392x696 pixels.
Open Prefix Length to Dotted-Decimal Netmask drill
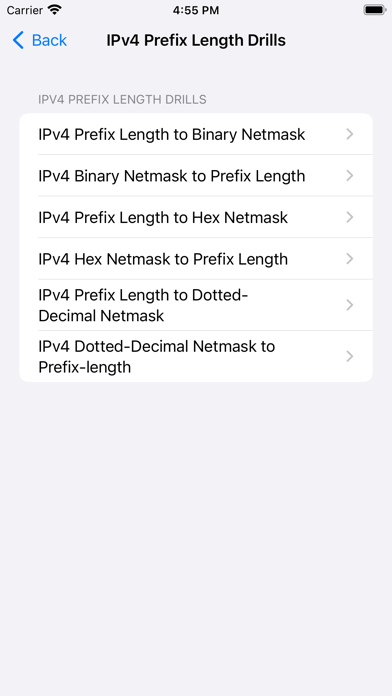click(x=196, y=305)
